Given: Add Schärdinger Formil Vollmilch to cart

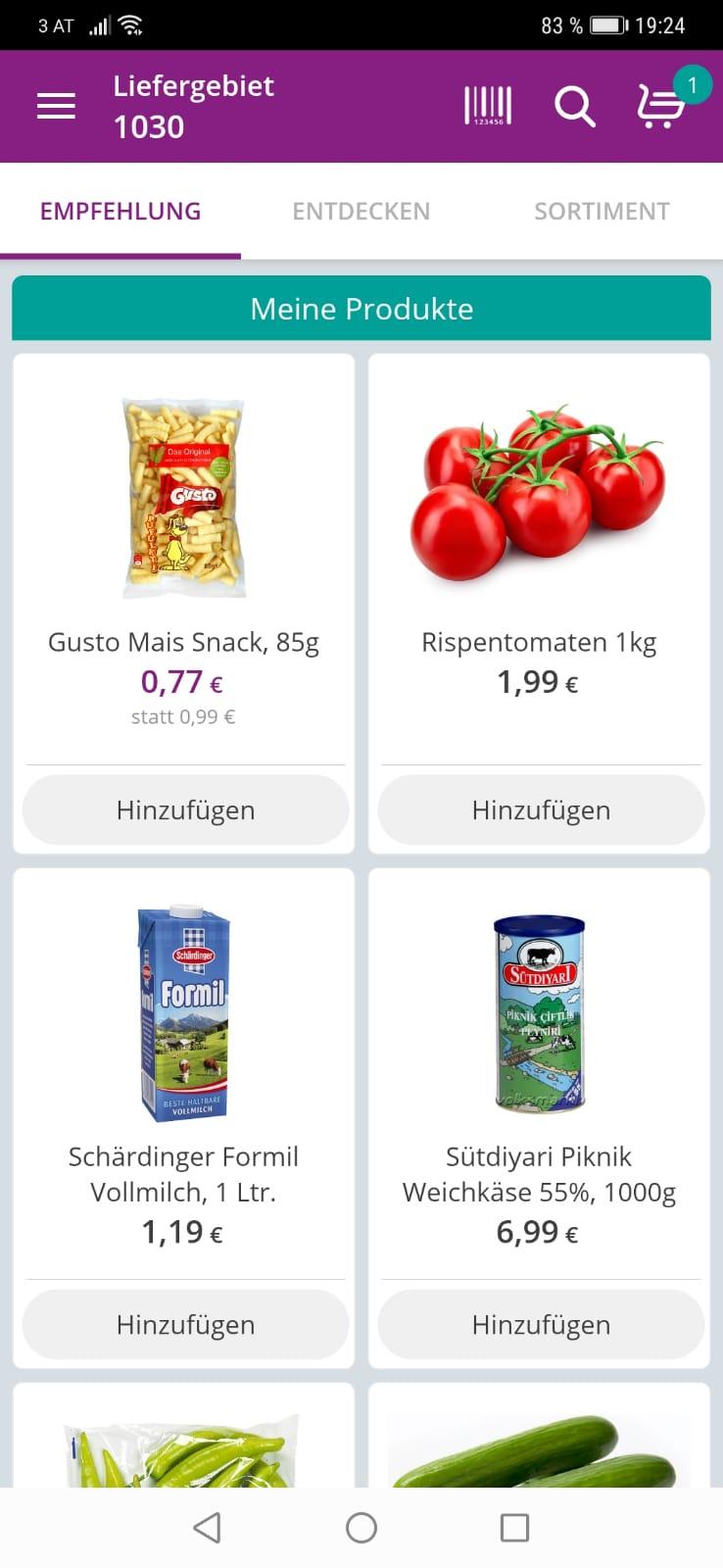Looking at the screenshot, I should pyautogui.click(x=185, y=1324).
